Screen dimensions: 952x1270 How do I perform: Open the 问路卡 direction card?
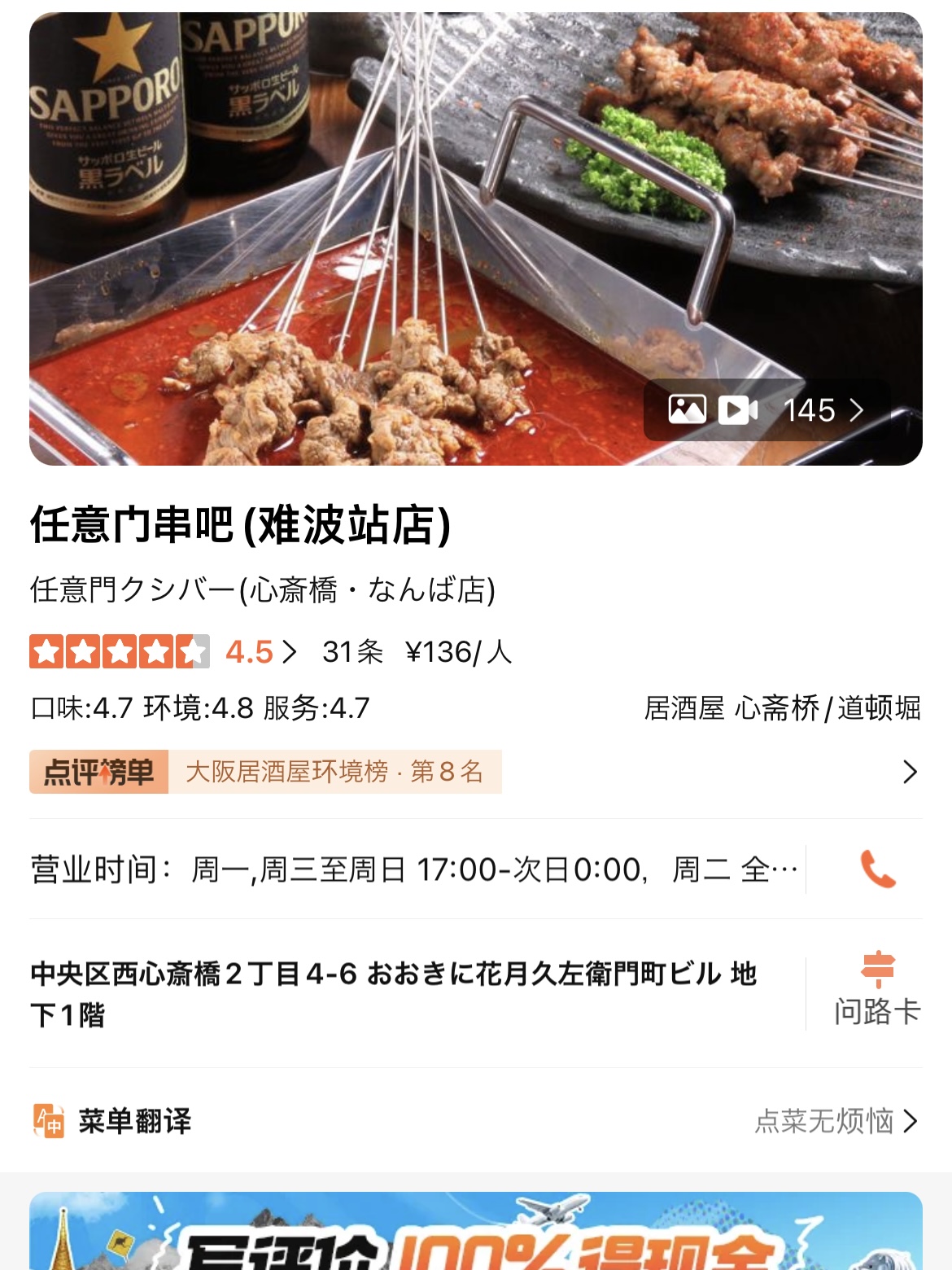(877, 991)
